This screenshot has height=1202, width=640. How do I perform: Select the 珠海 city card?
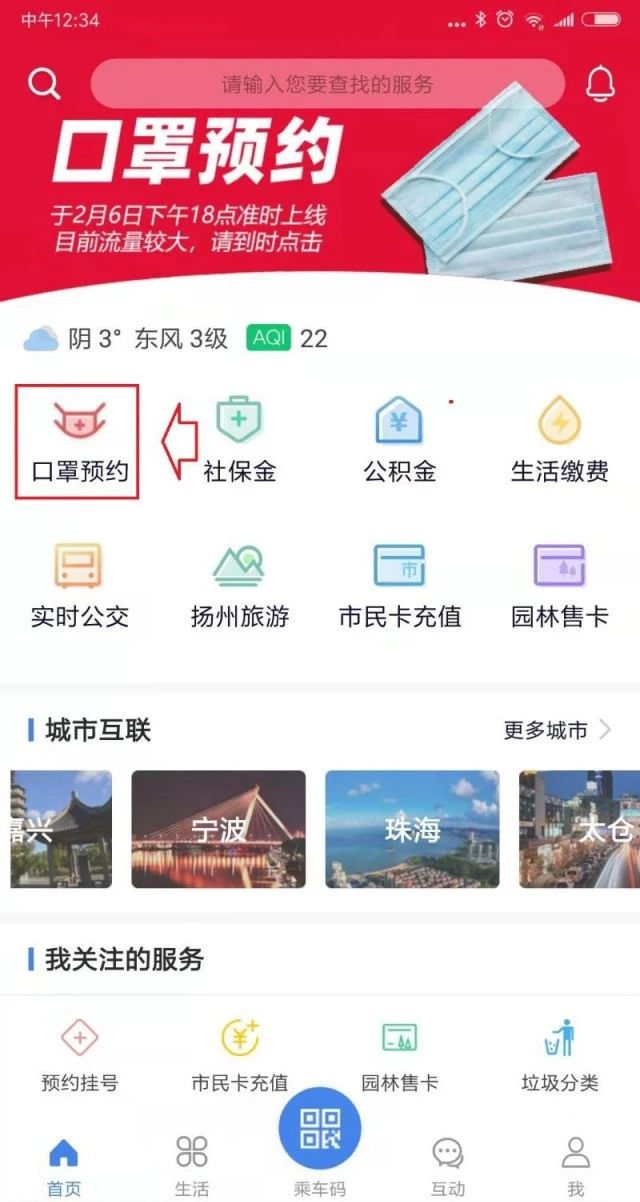[x=412, y=828]
